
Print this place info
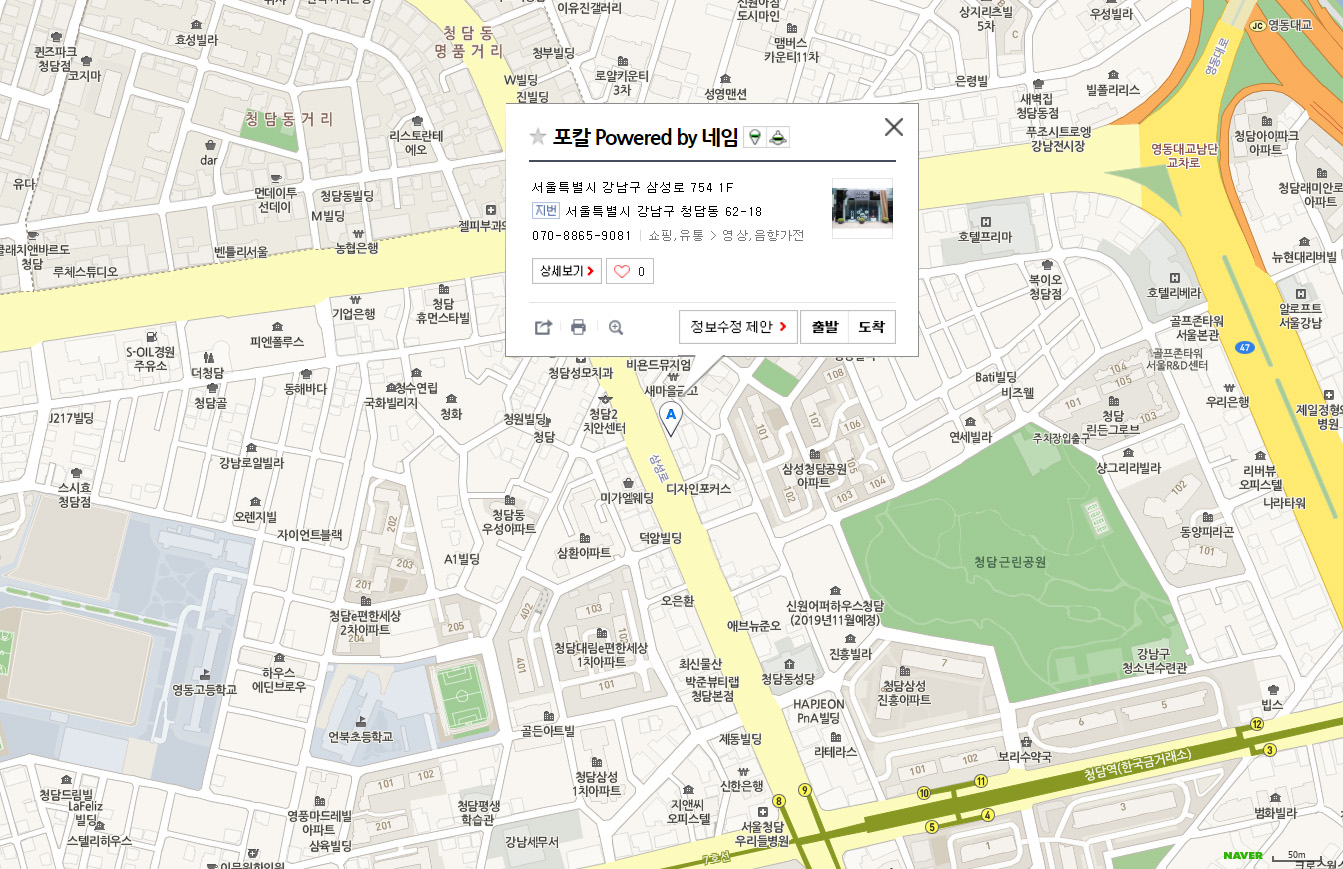click(x=578, y=327)
